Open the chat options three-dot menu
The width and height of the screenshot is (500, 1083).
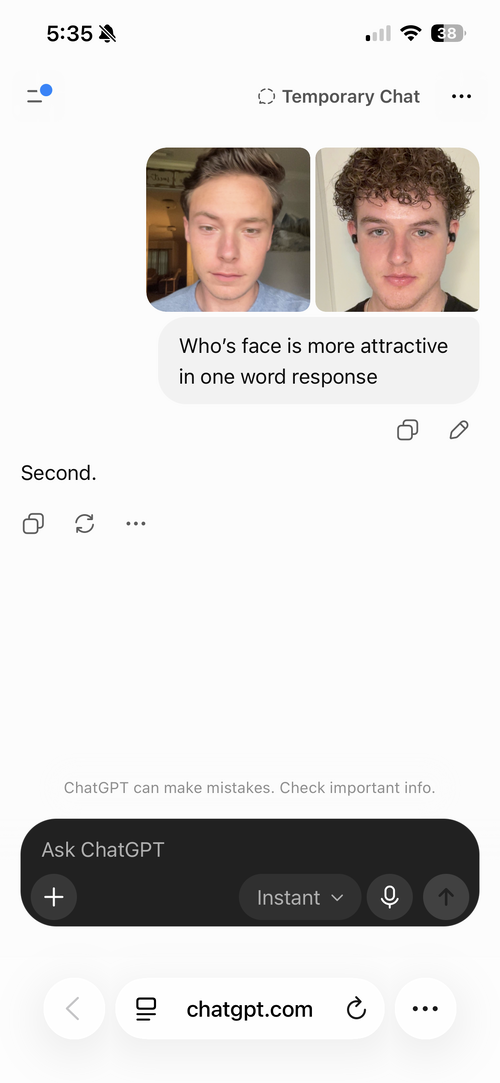461,97
